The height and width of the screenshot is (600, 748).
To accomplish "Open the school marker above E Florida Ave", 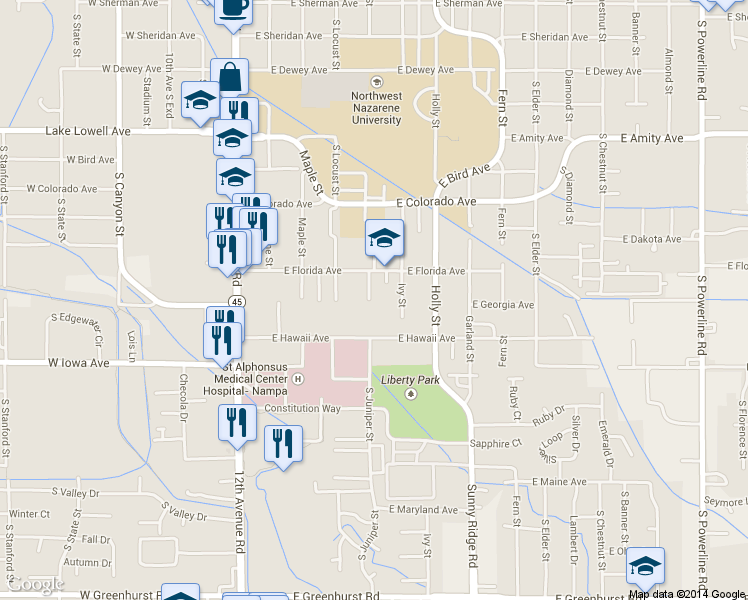I will point(383,238).
